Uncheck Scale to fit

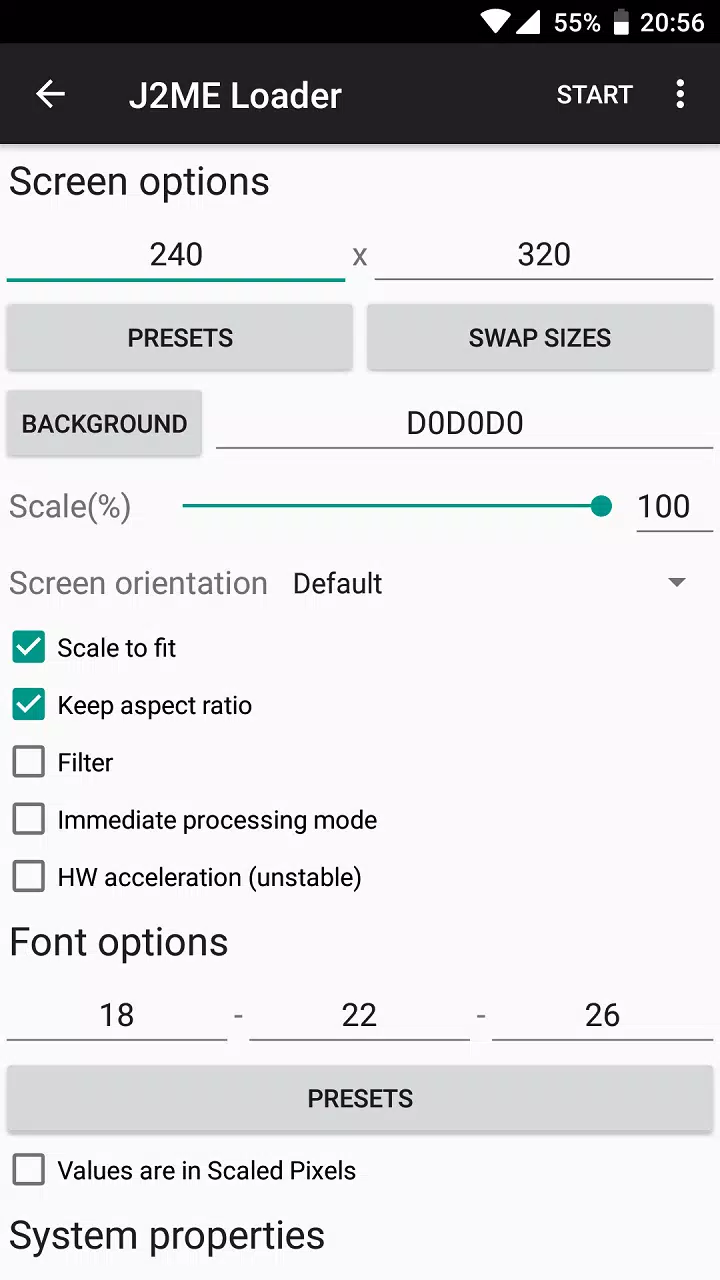[29, 648]
